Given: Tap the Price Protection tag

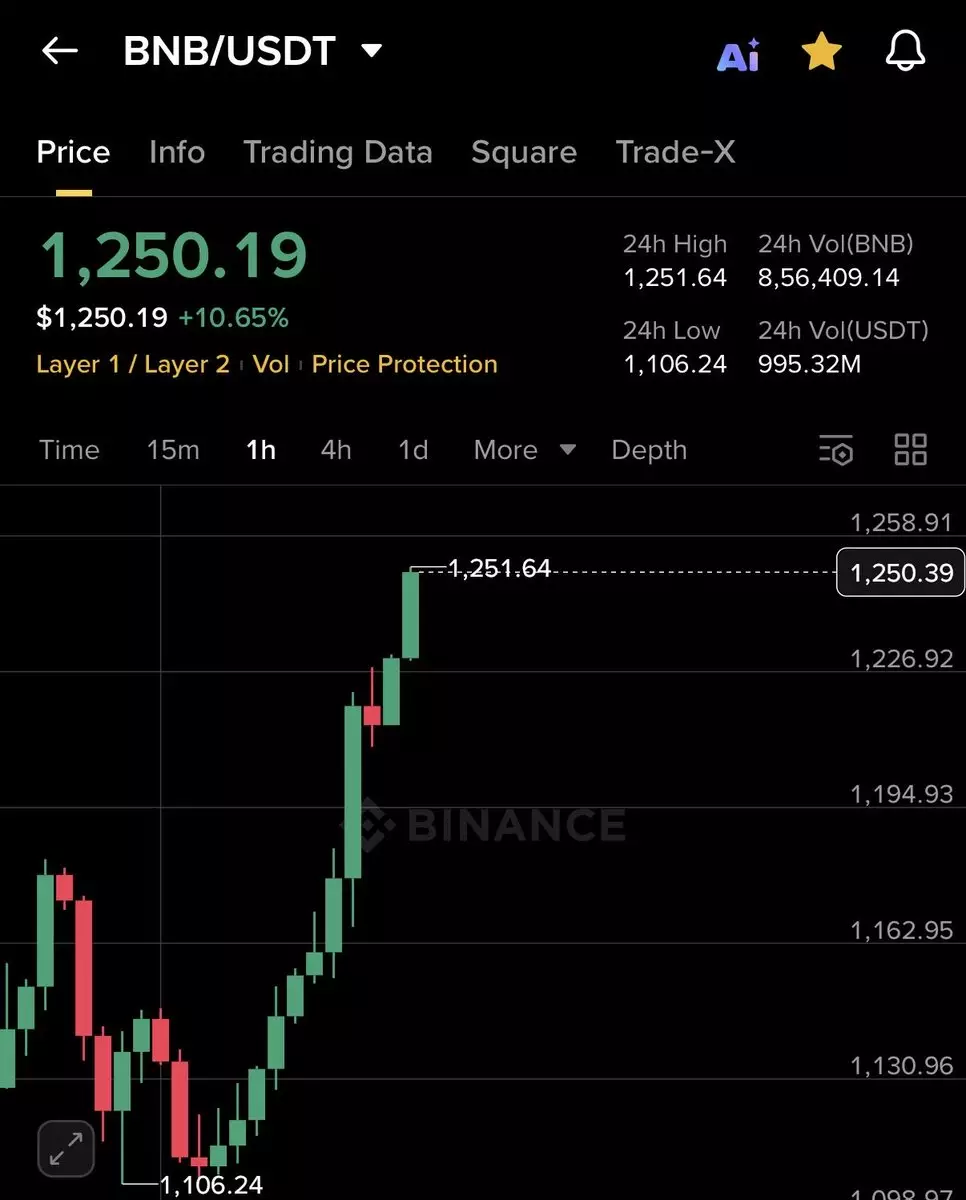Looking at the screenshot, I should click(x=404, y=364).
